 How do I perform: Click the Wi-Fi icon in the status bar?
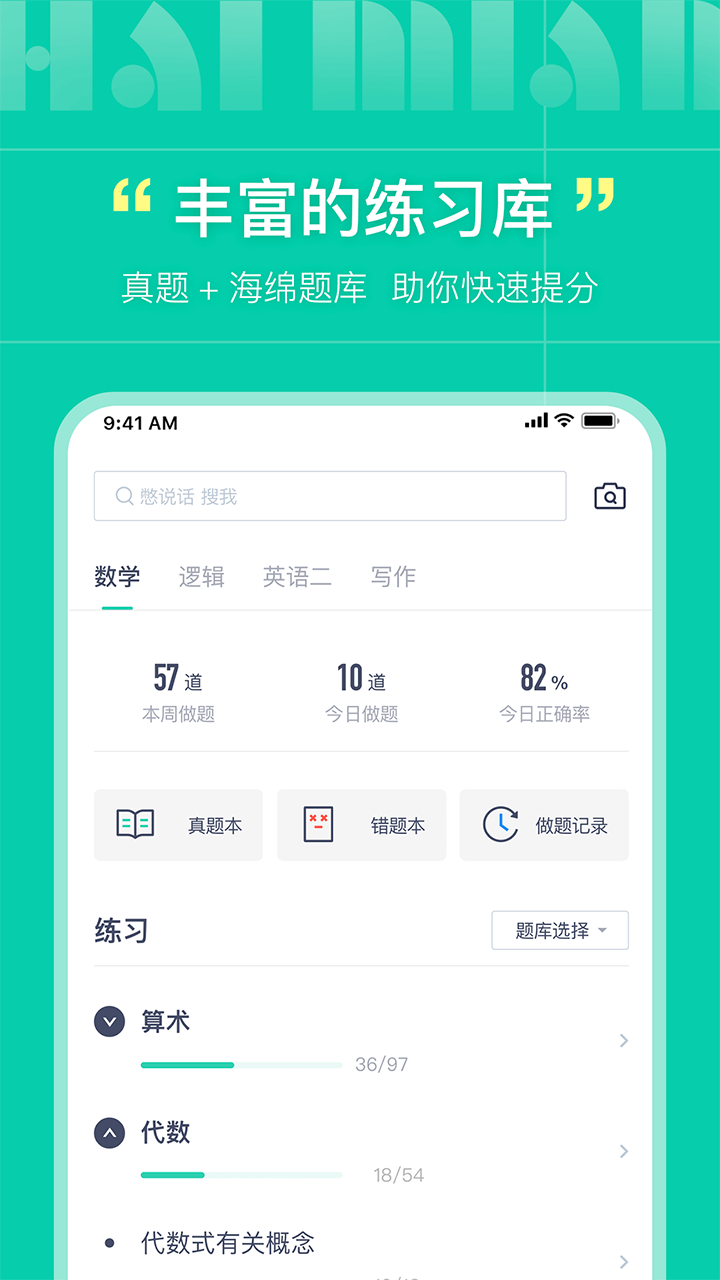click(x=563, y=422)
